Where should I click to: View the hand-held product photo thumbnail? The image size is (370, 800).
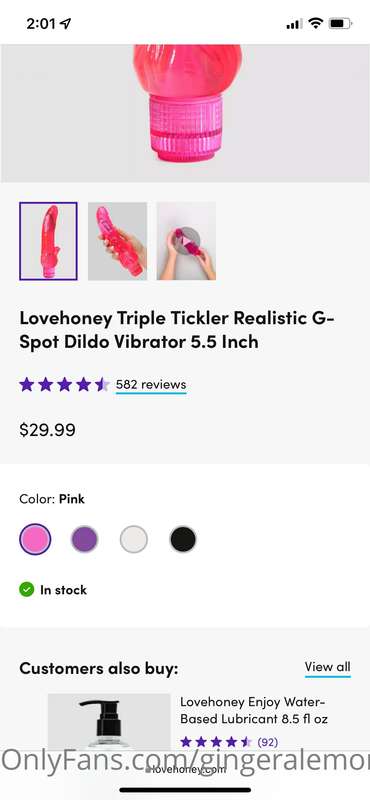117,241
